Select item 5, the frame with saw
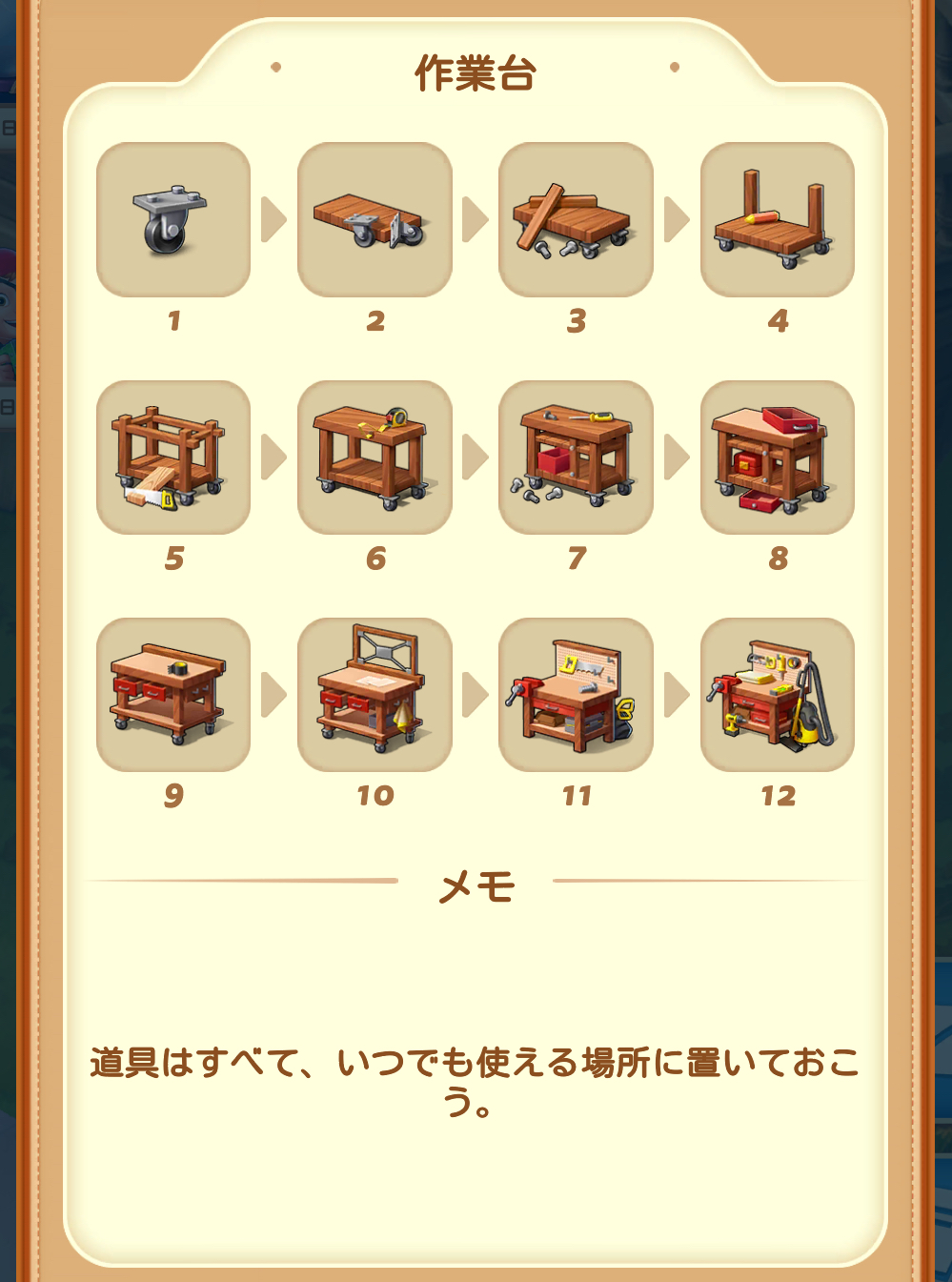This screenshot has height=1282, width=952. (173, 458)
